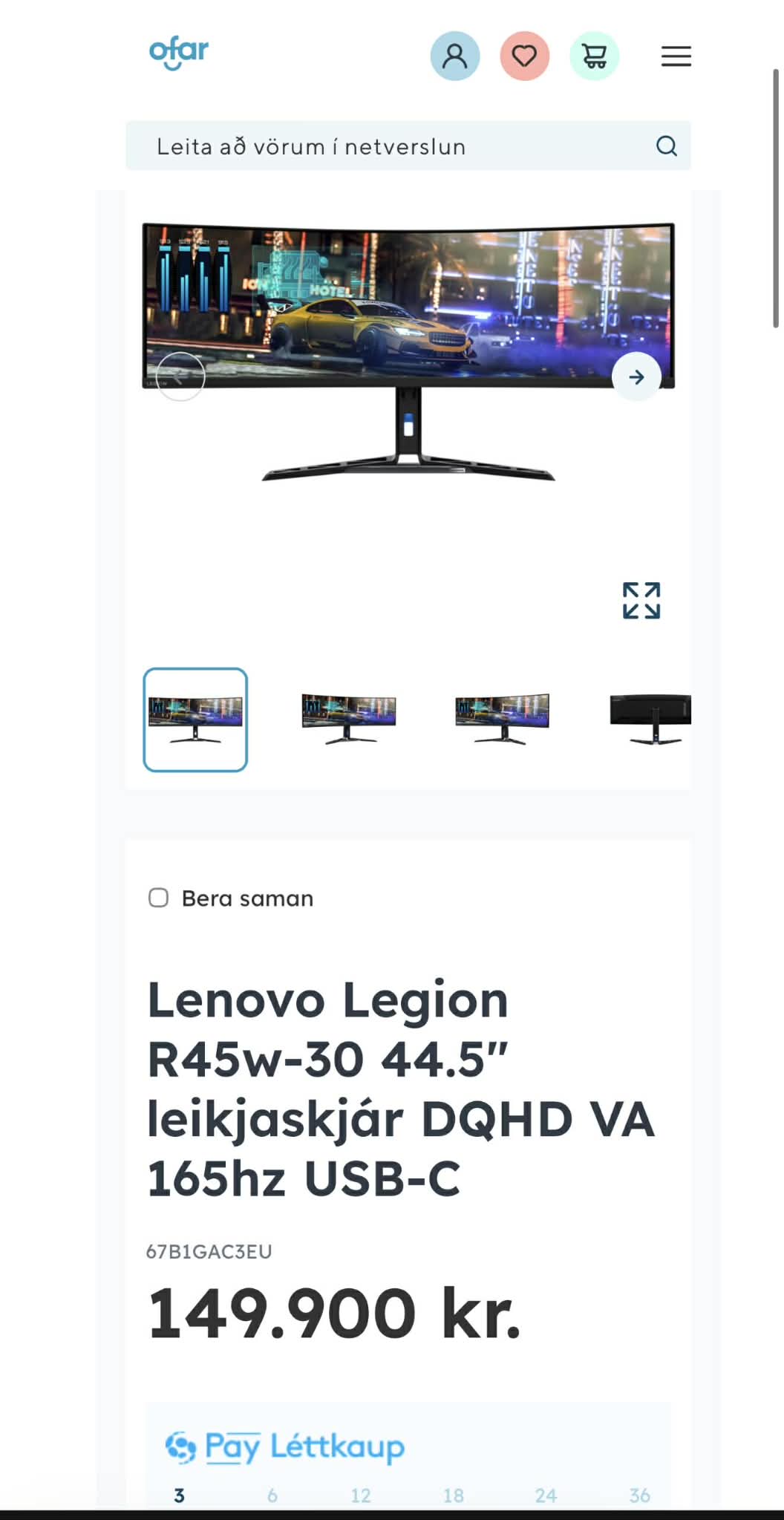Select the first highlighted monitor thumbnail
This screenshot has height=1520, width=784.
point(195,719)
